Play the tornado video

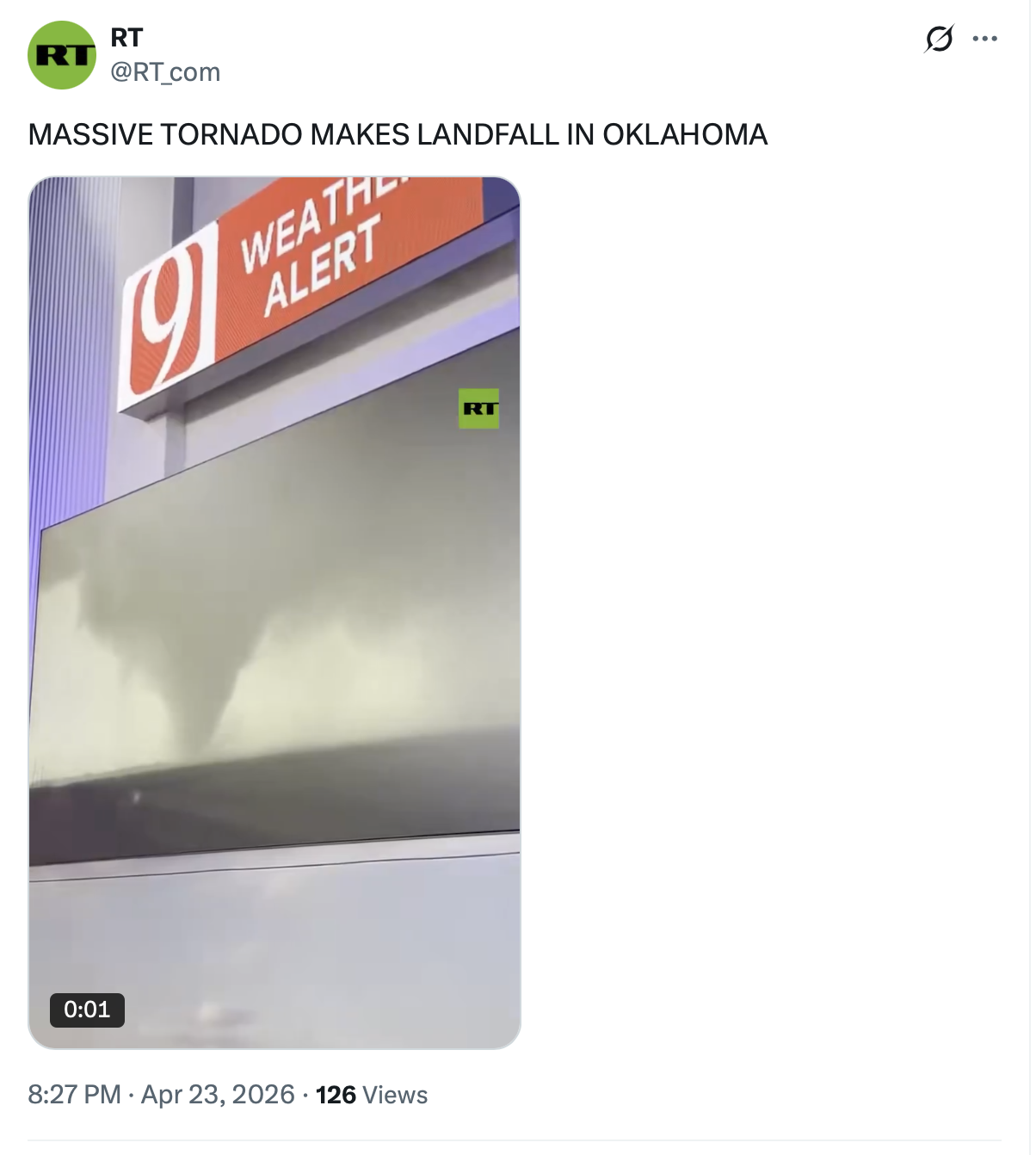tap(274, 612)
